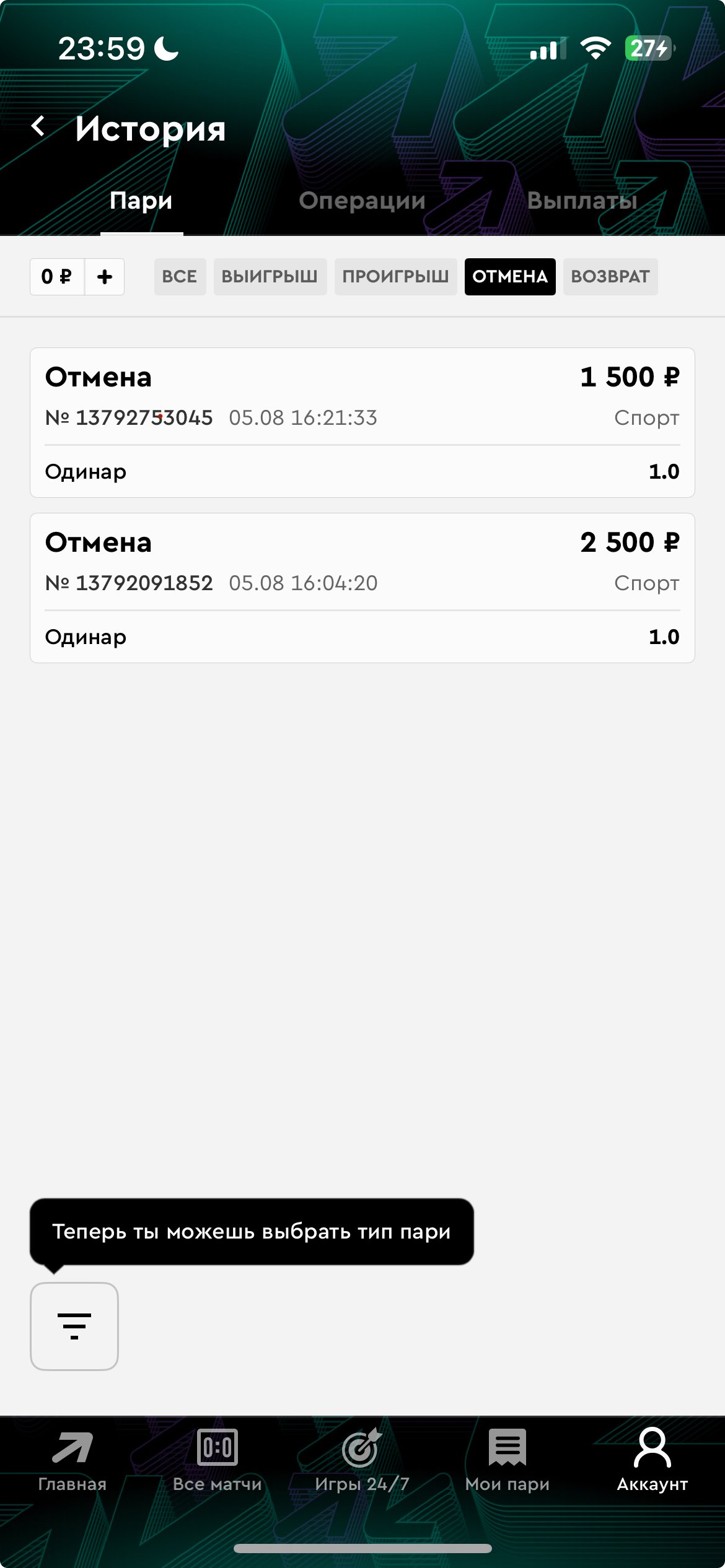Open cancelled bet № 13792091852
Screen dimensions: 725x1568
pos(362,588)
